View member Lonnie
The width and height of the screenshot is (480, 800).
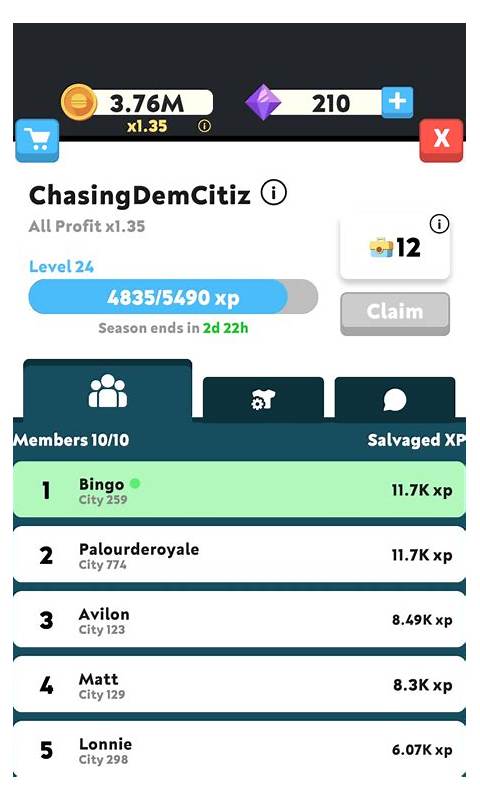click(x=239, y=749)
